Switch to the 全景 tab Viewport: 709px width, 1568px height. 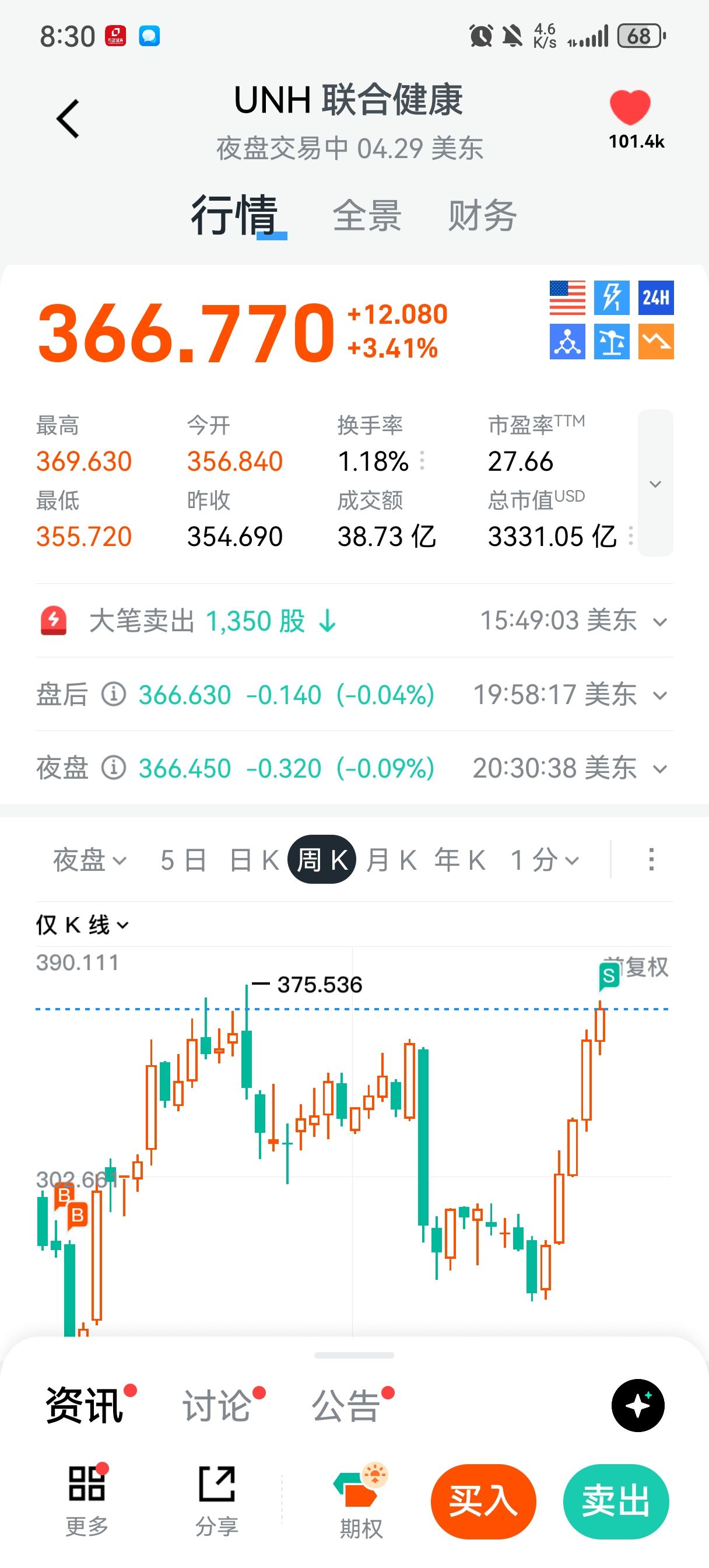(x=366, y=215)
